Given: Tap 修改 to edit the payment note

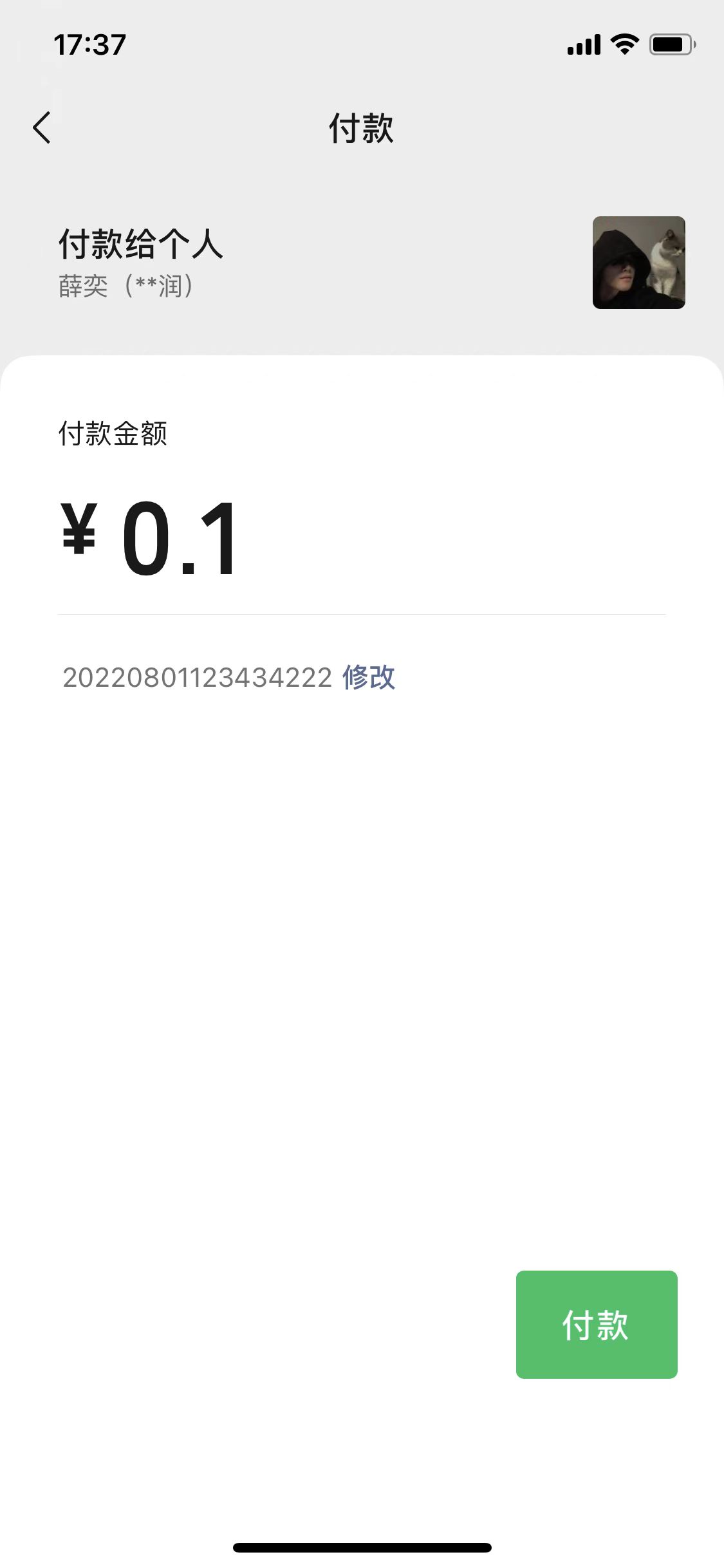Looking at the screenshot, I should point(369,677).
